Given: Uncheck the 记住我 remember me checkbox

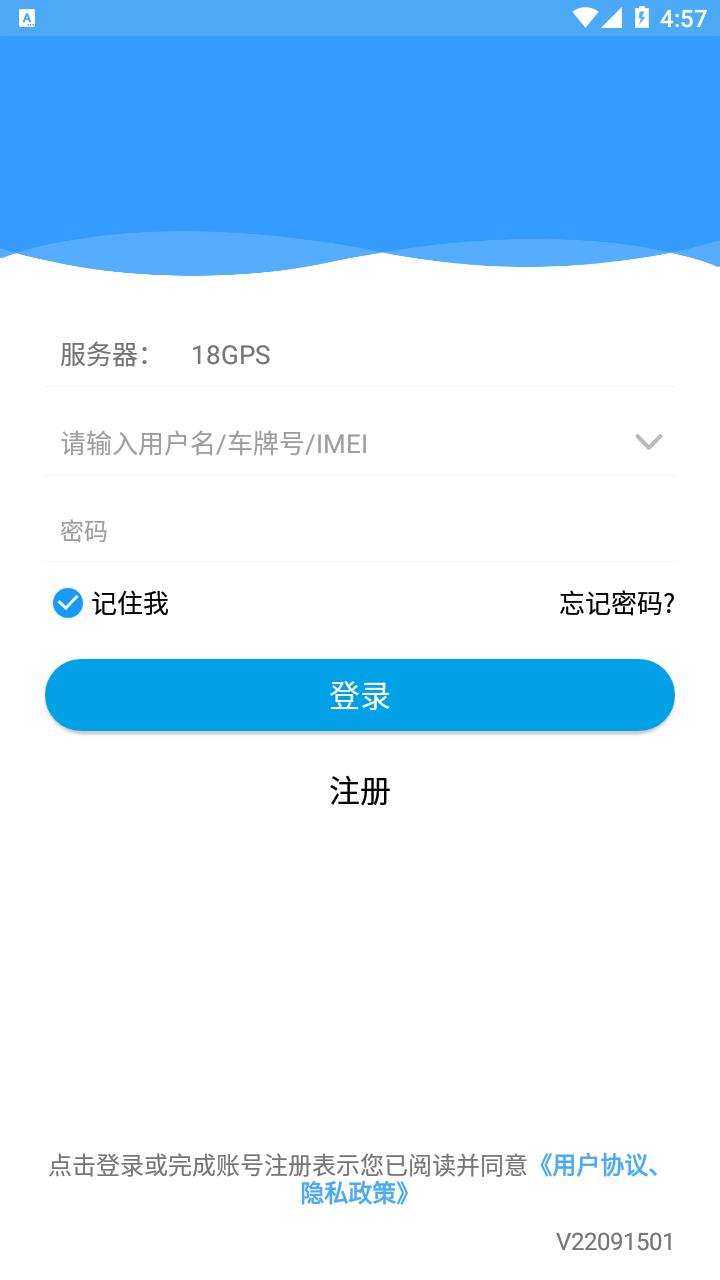Looking at the screenshot, I should coord(68,603).
